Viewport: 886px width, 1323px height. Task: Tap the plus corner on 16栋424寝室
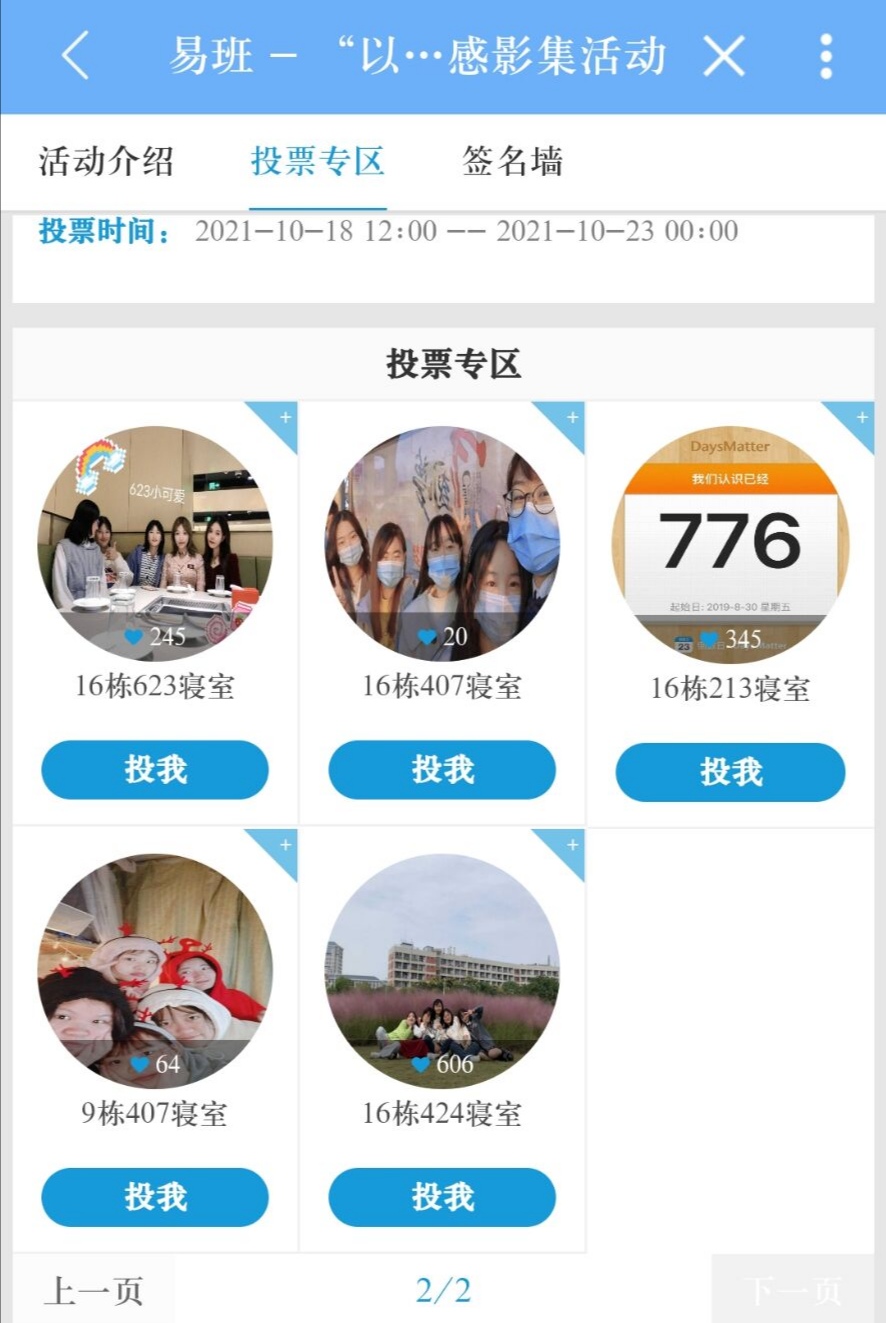point(570,845)
